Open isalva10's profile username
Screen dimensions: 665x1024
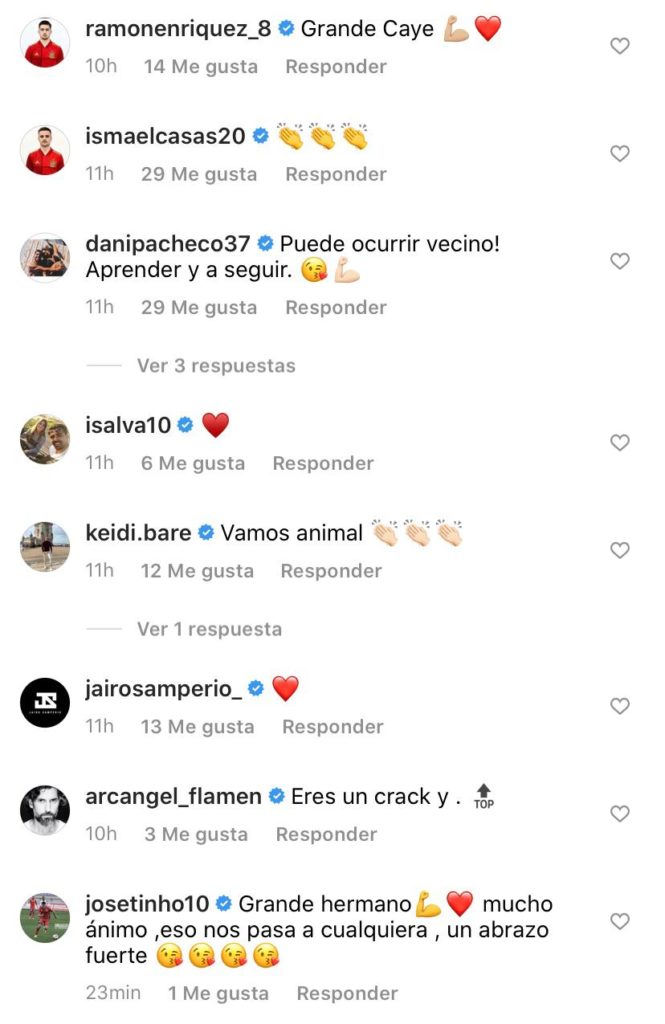128,426
